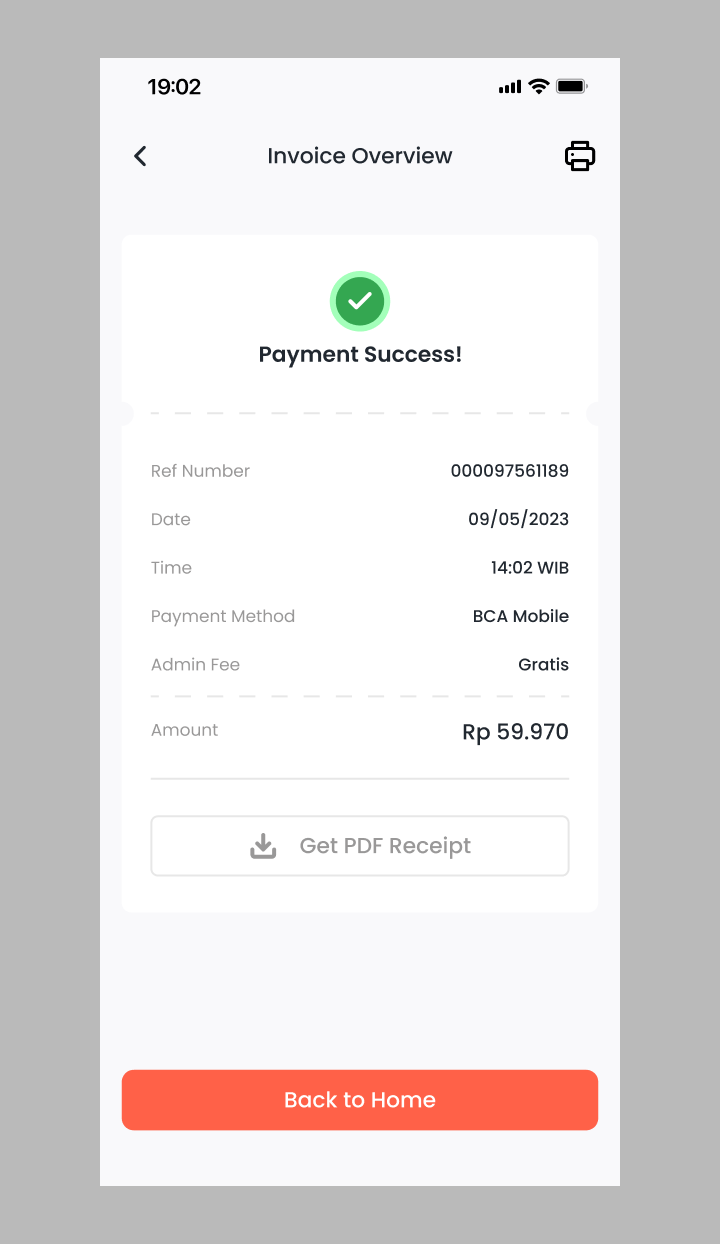
Task: Click the Get PDF Receipt button
Action: (x=360, y=845)
